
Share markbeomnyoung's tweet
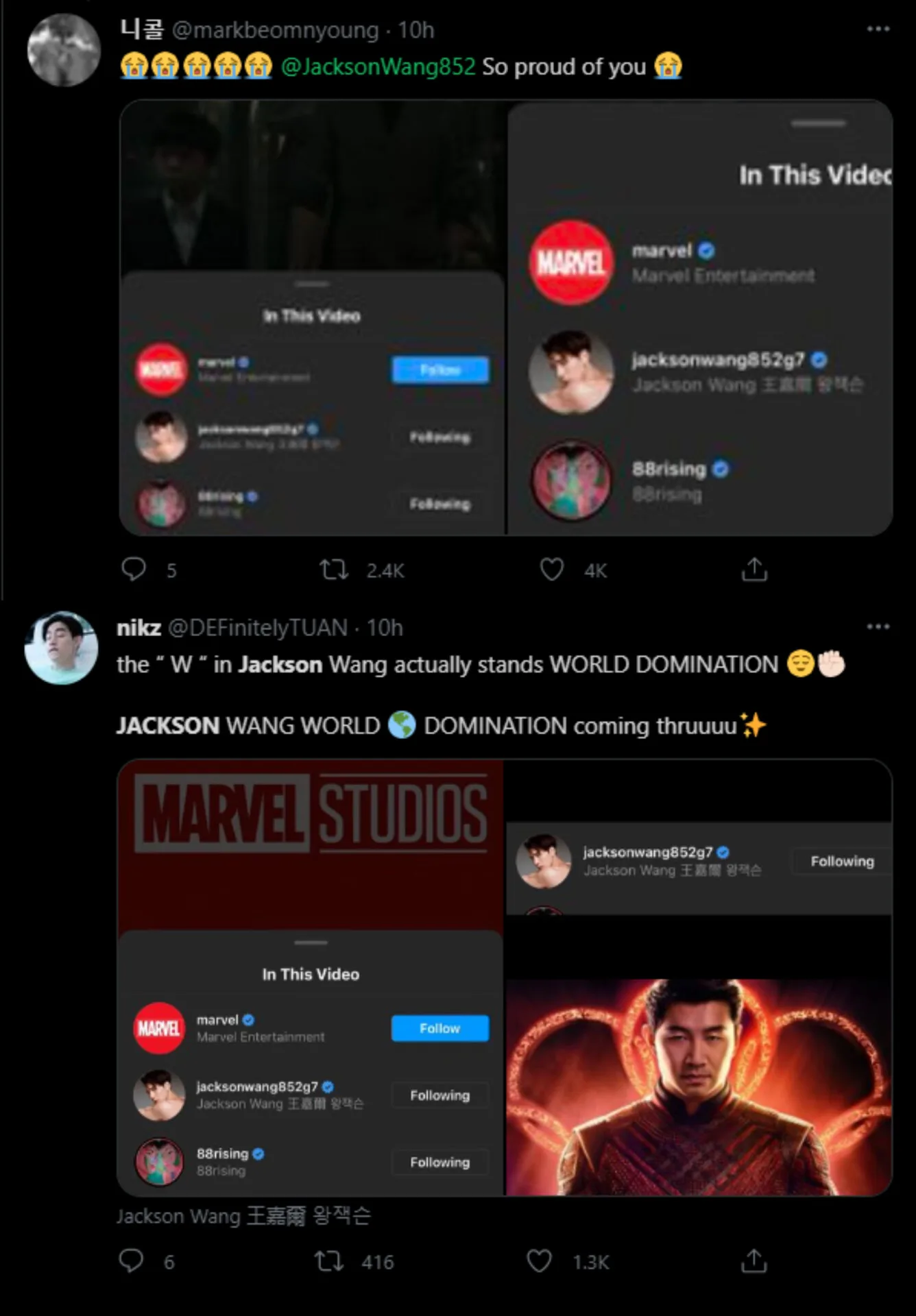[754, 570]
